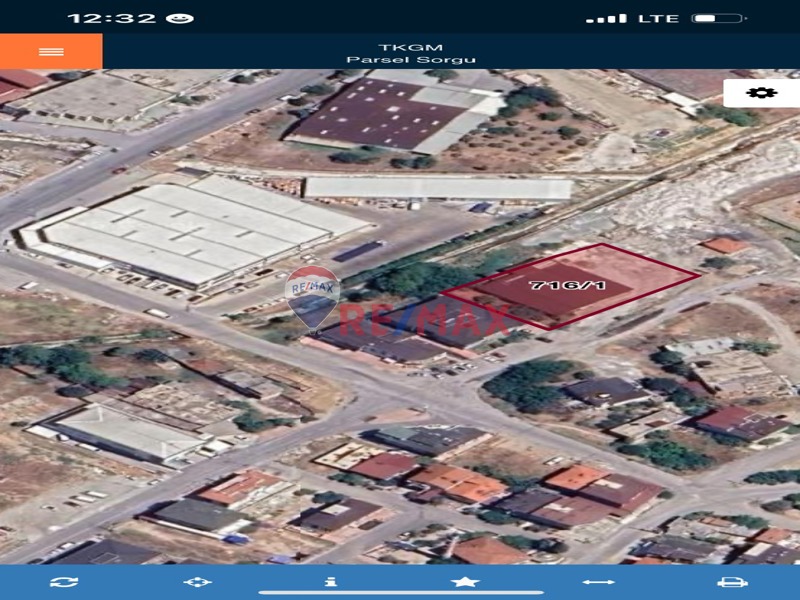Refresh the map view
The height and width of the screenshot is (600, 800).
[x=64, y=582]
